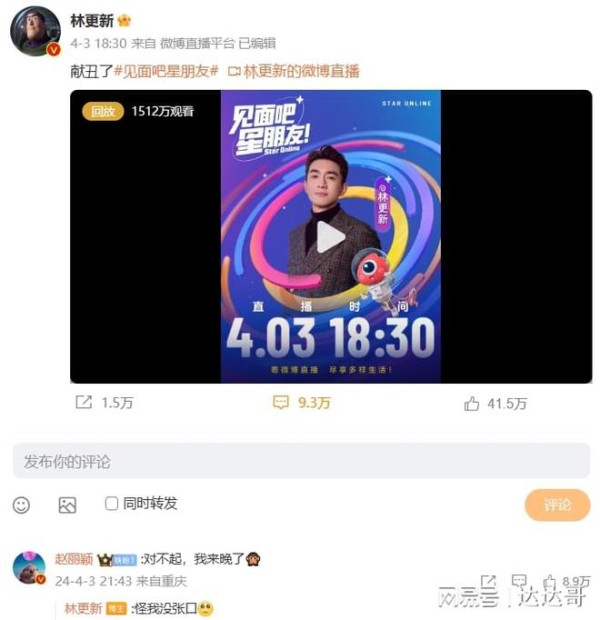Attach an image to the comment
This screenshot has width=600, height=620.
[x=67, y=505]
